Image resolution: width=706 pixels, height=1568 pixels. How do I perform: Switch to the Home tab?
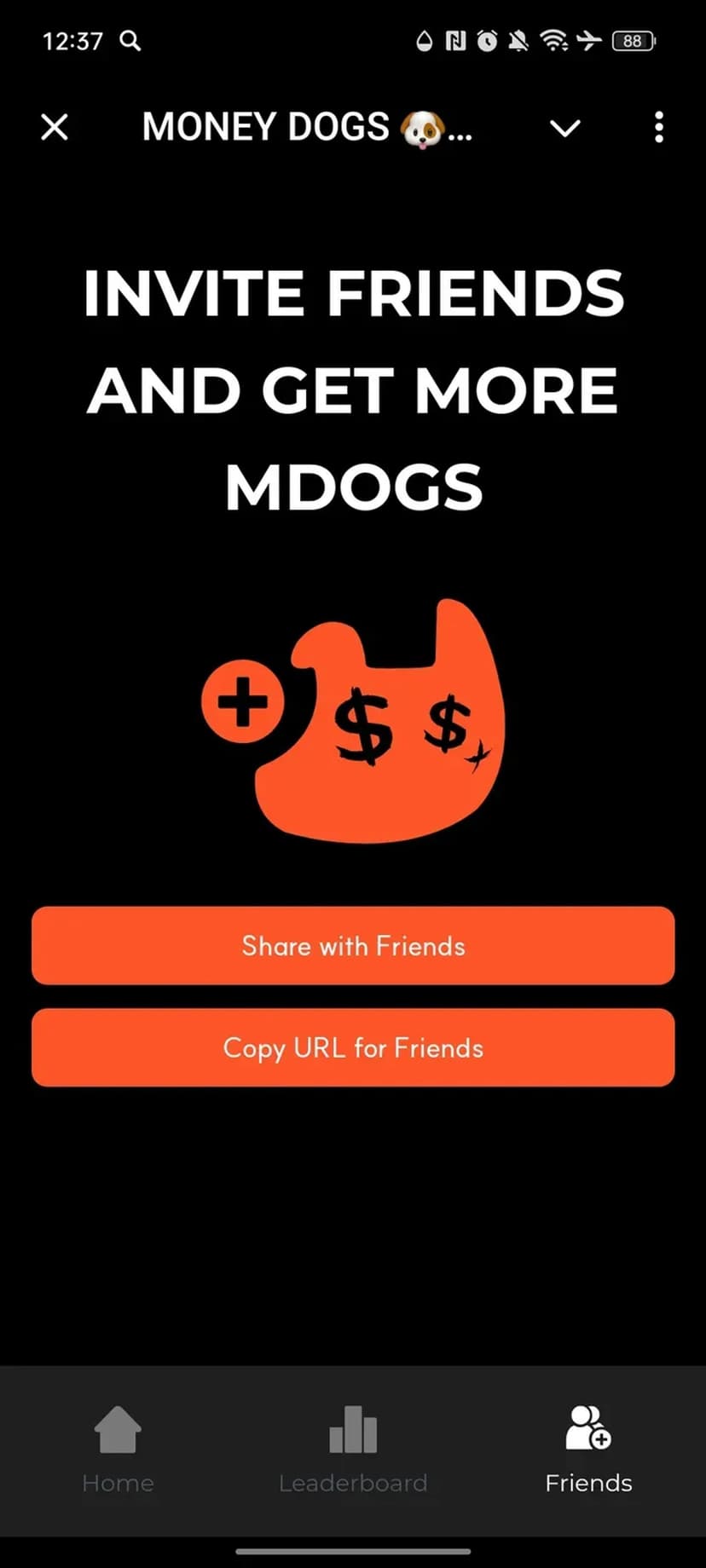[118, 1450]
